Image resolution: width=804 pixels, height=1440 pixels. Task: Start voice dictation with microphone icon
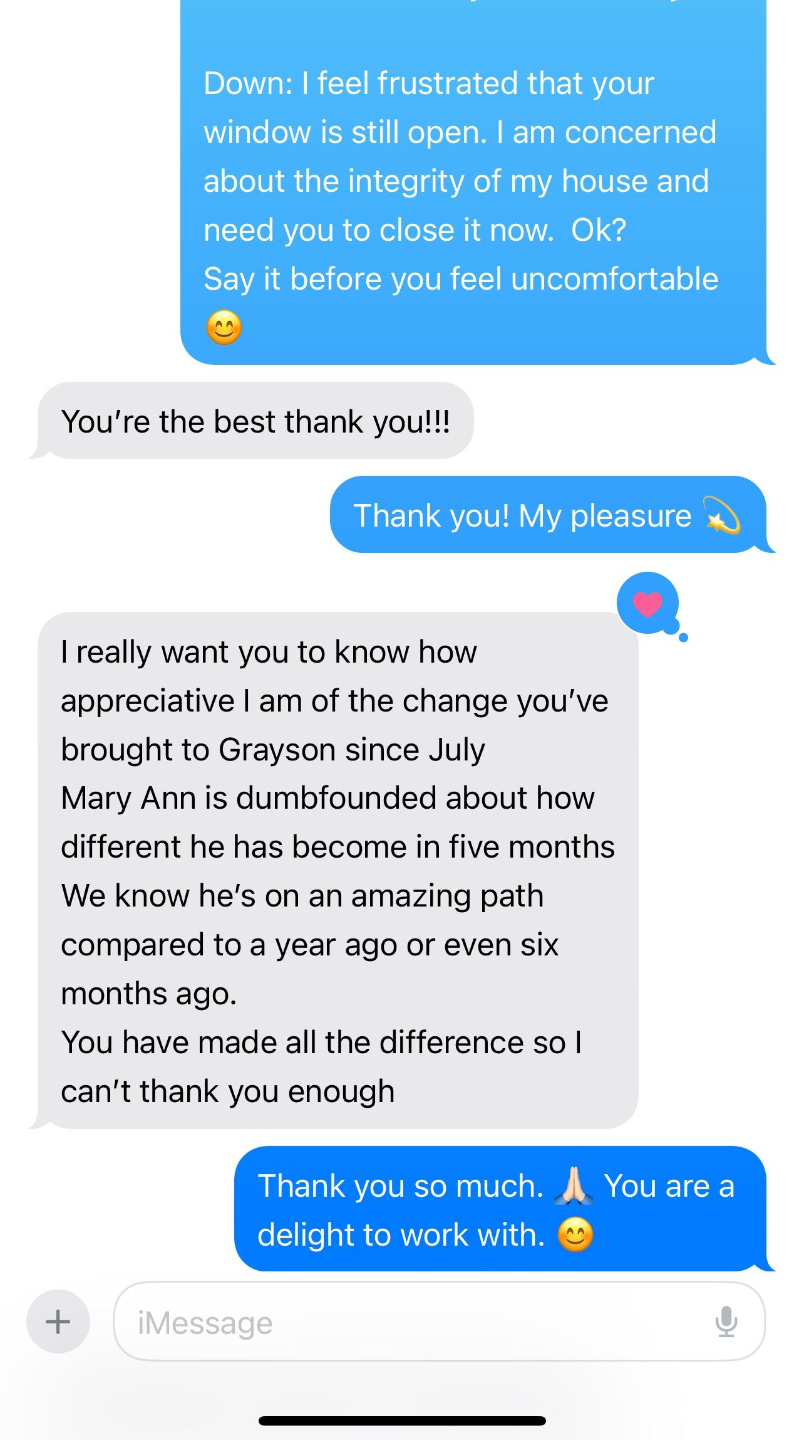(727, 1322)
